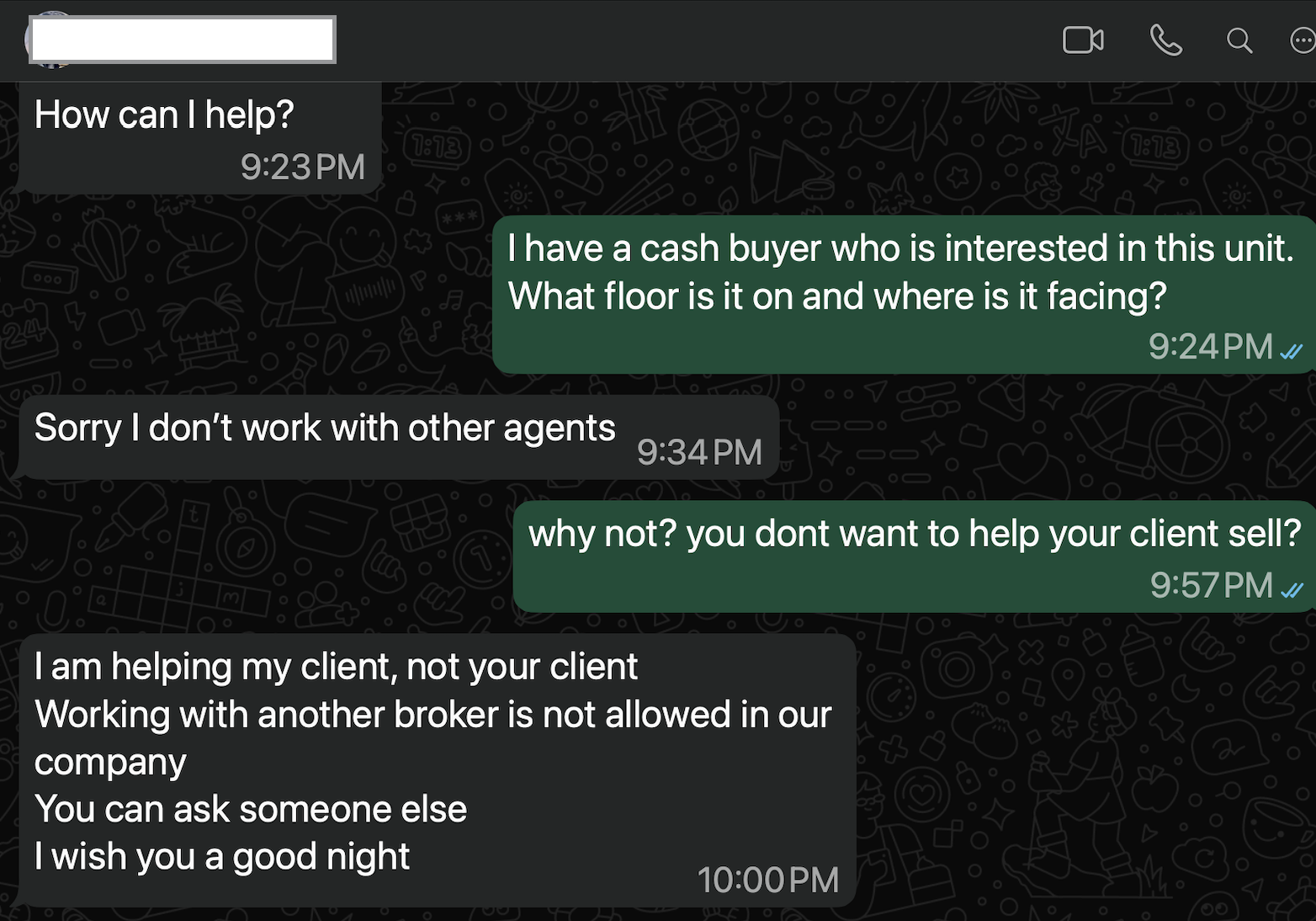Viewport: 1316px width, 921px height.
Task: Start a video call
Action: tap(1083, 40)
